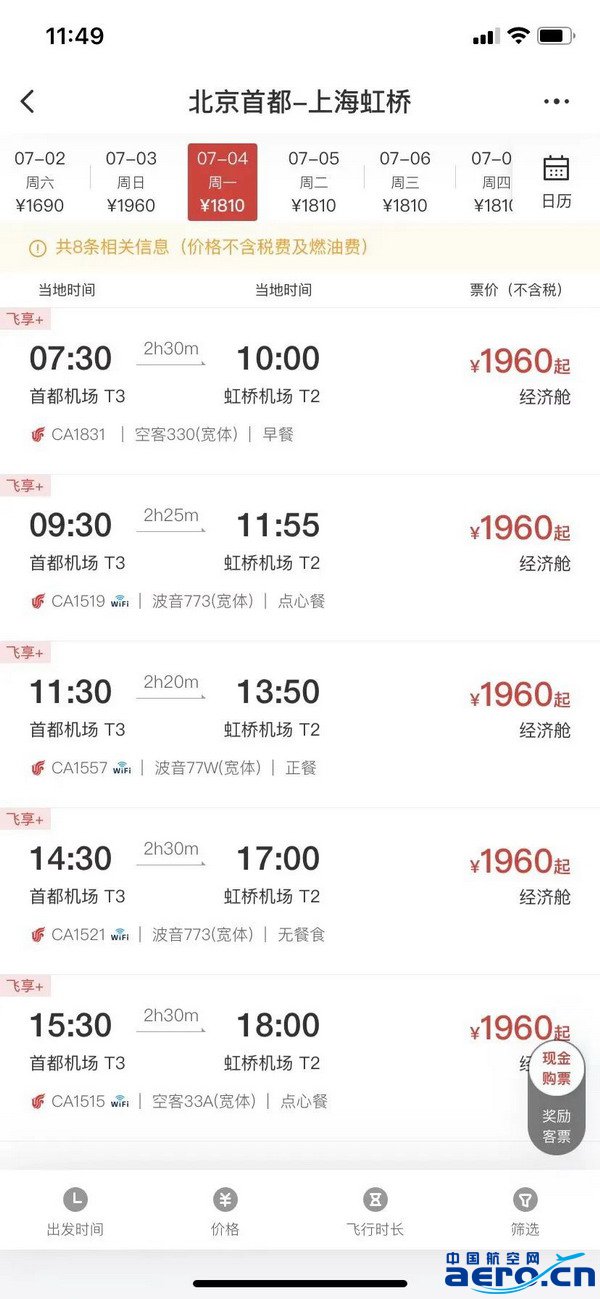Sort flights by 飞行时长
Viewport: 600px width, 1299px height.
375,1212
